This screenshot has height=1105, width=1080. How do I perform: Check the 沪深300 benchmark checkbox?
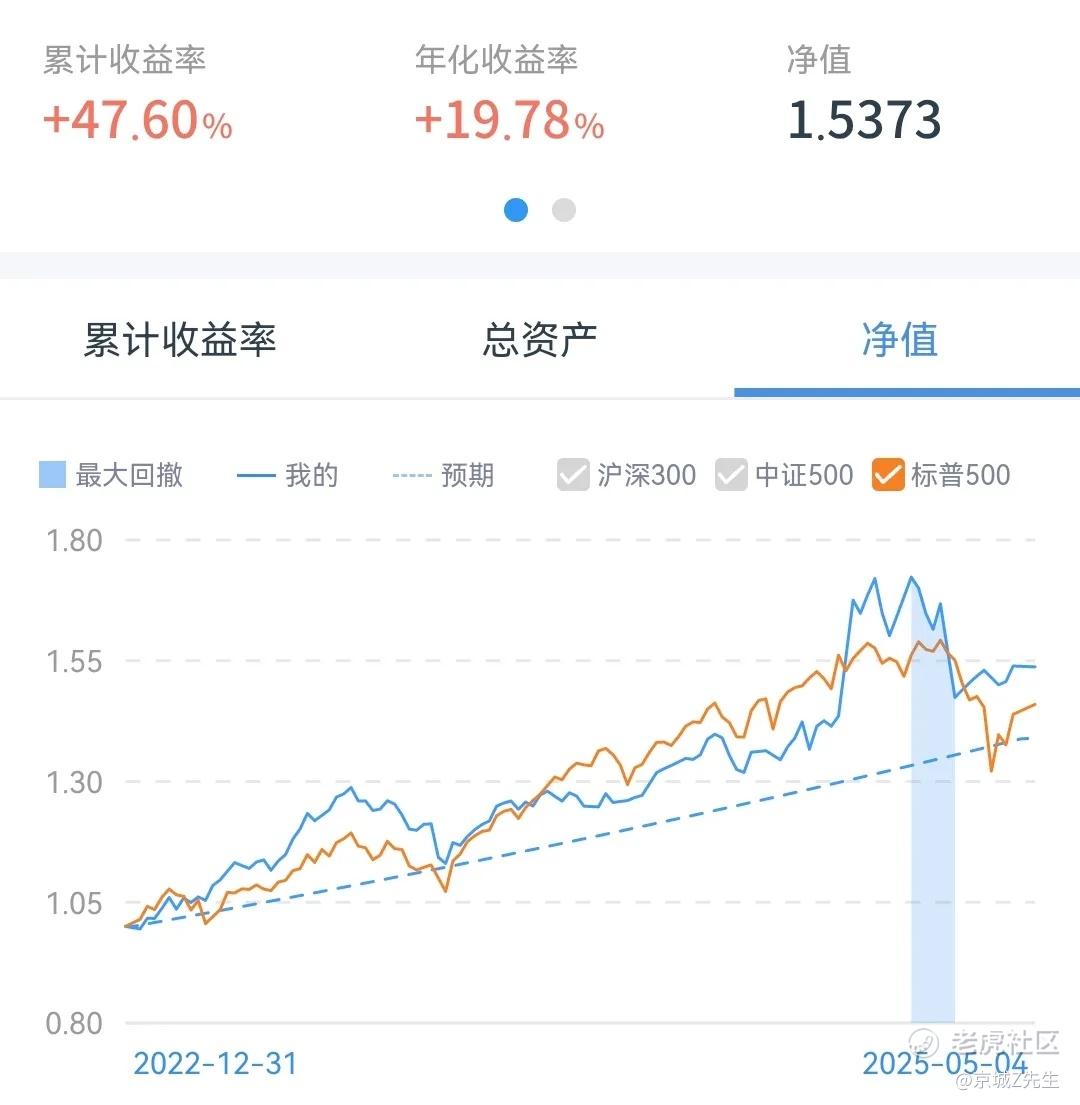coord(574,474)
